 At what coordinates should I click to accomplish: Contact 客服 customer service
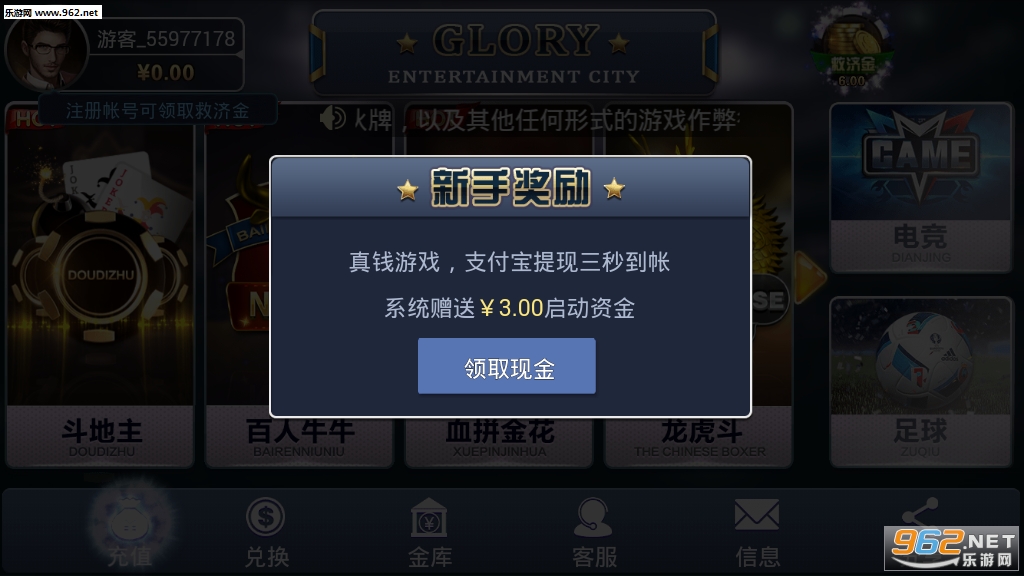click(594, 532)
